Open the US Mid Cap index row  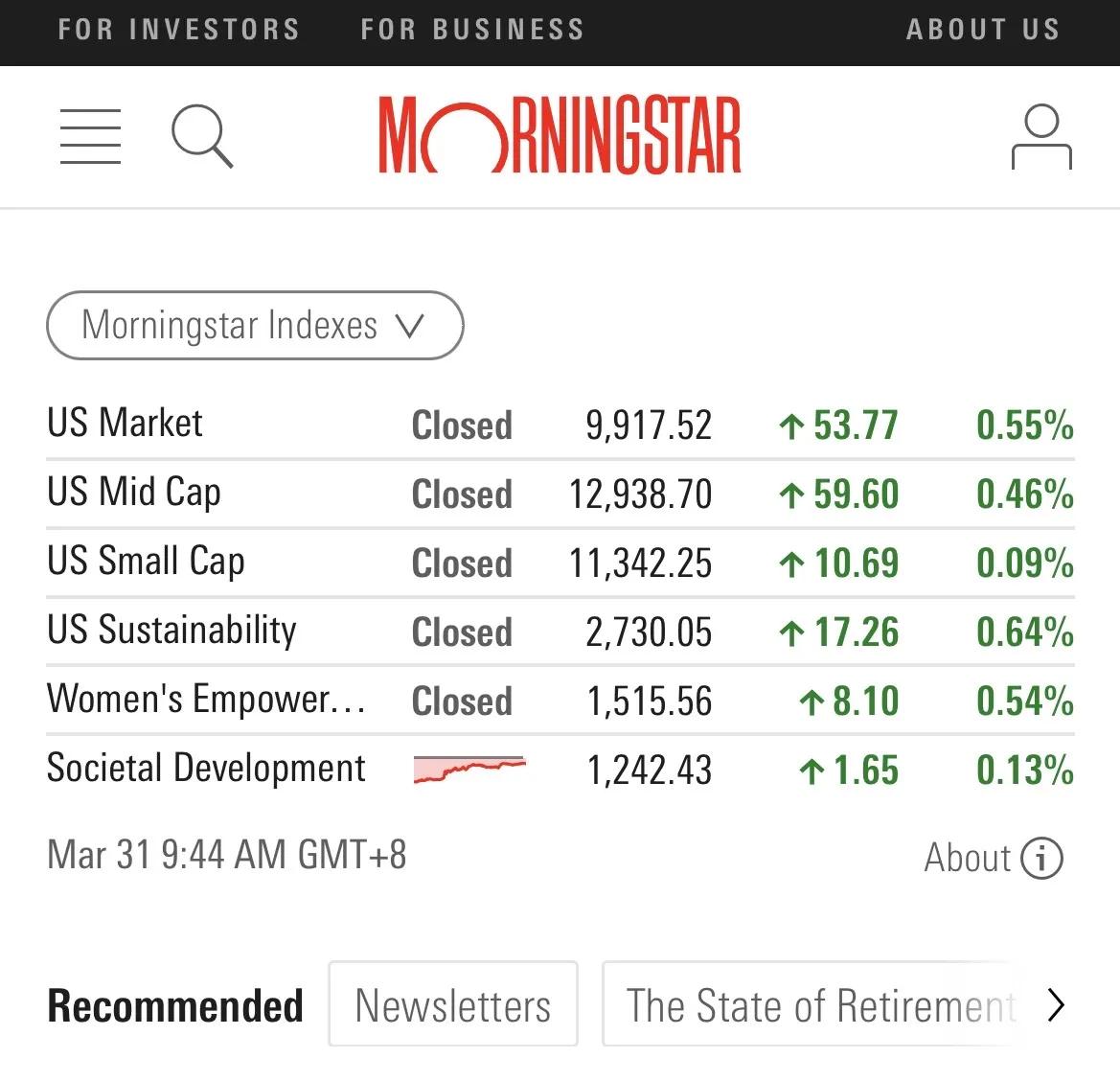pos(134,493)
